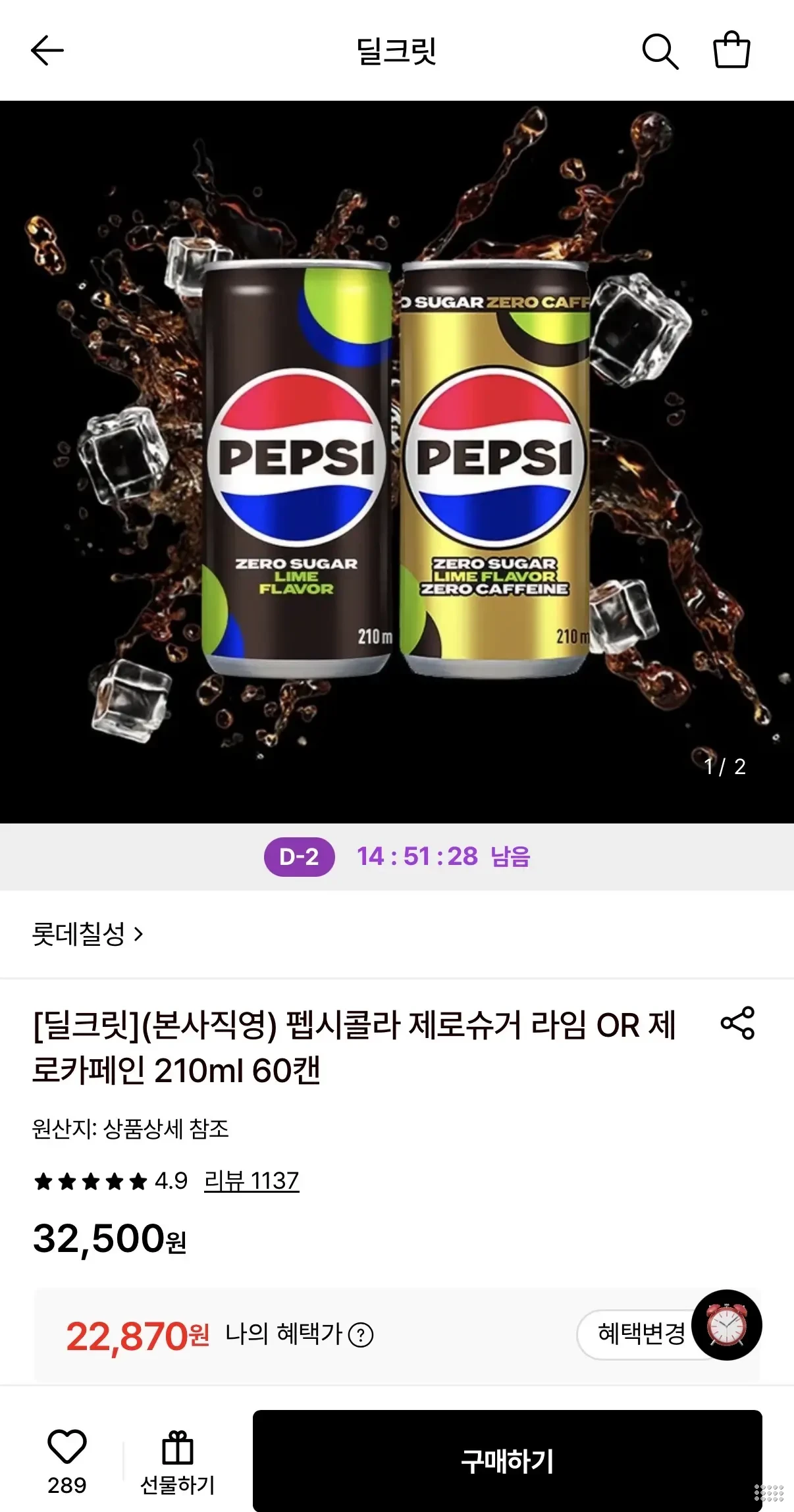Open the 롯데칠성 brand page
The height and width of the screenshot is (1512, 794).
pyautogui.click(x=88, y=933)
